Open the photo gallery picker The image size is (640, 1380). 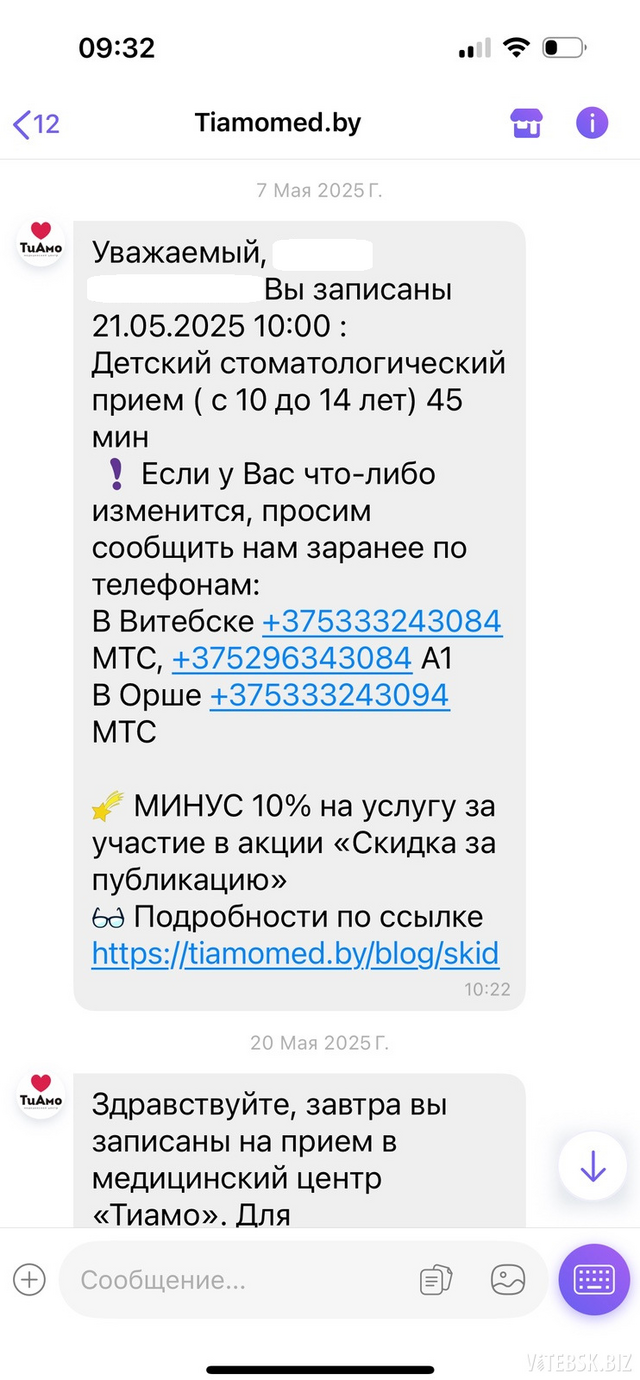pos(508,1279)
